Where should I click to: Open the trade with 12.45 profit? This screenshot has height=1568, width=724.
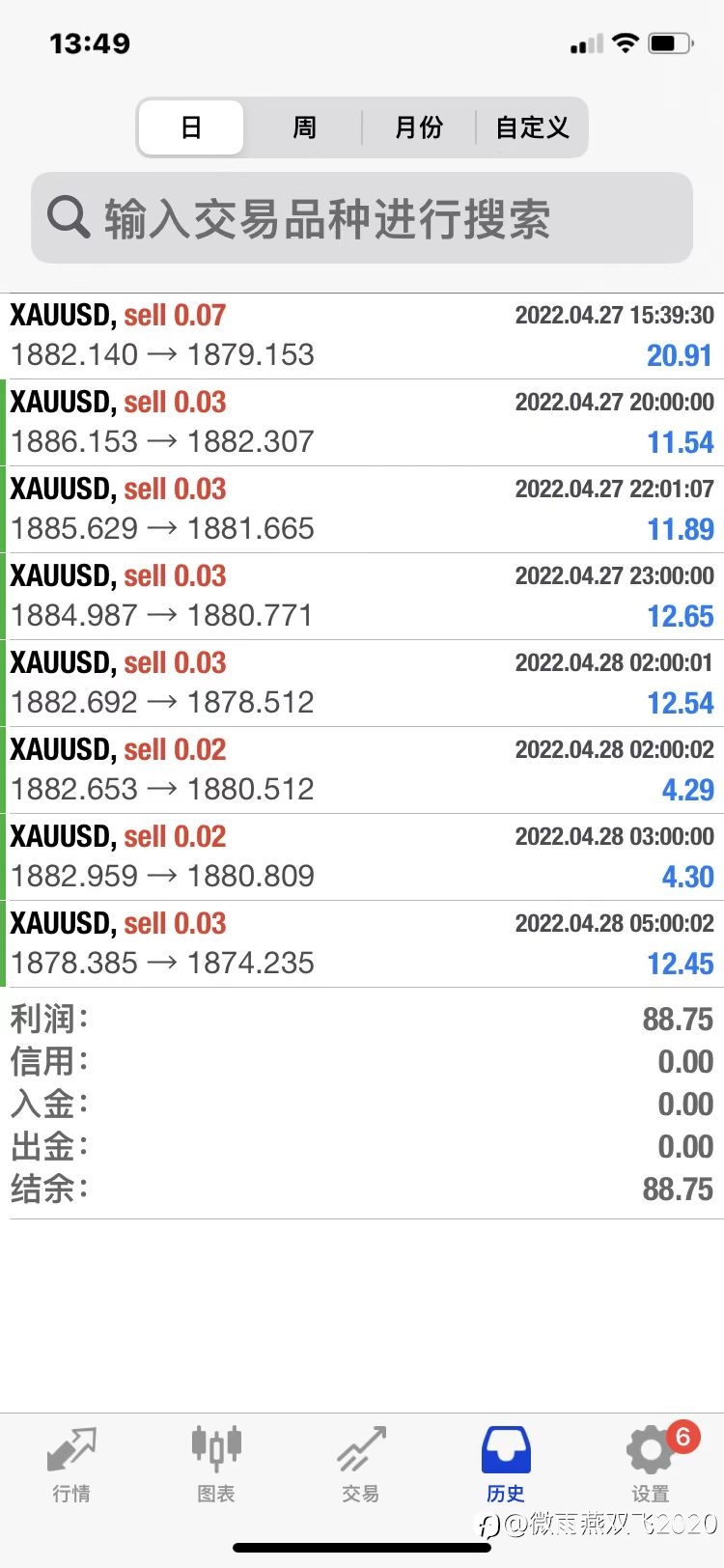362,944
